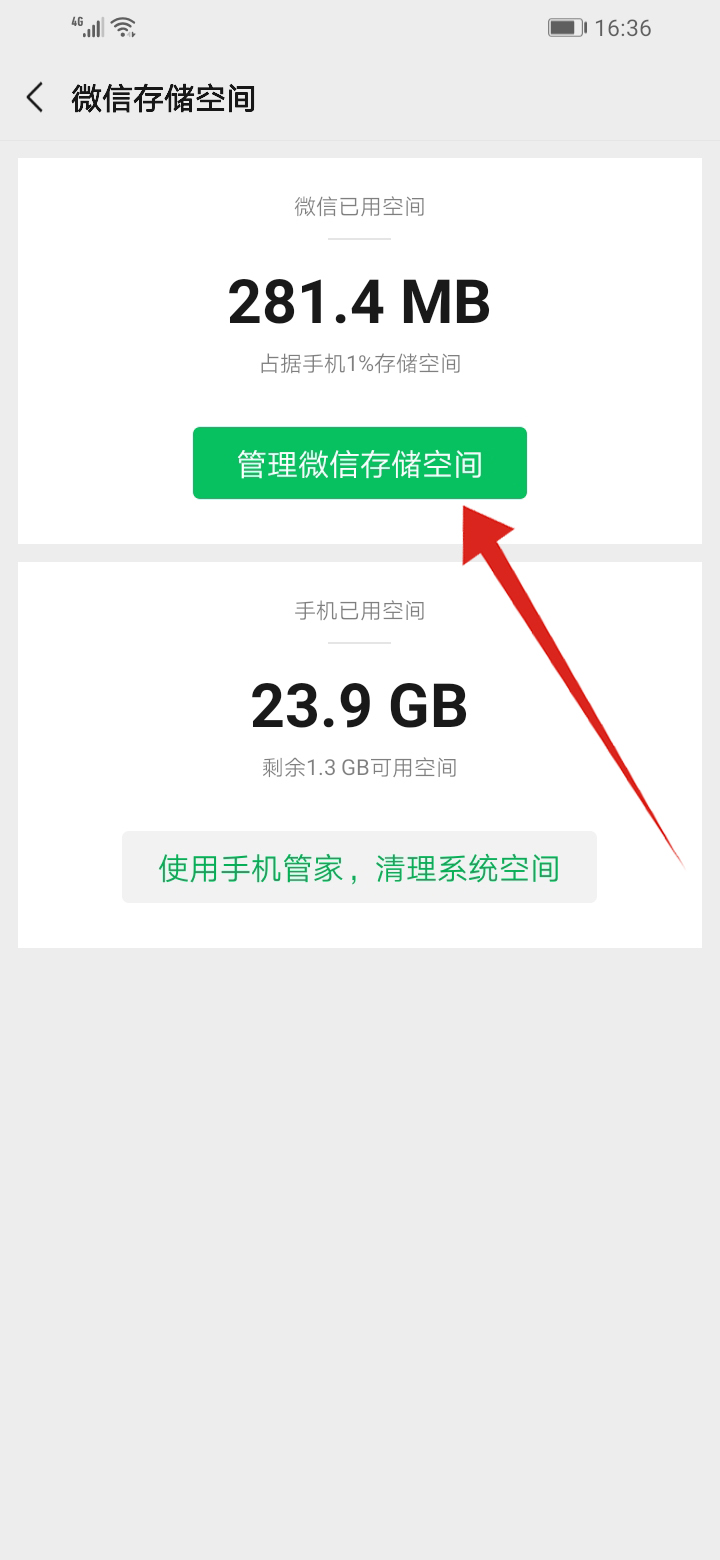Tap the divider under 手机已用空间
Screen dimensions: 720x1560
[x=358, y=641]
